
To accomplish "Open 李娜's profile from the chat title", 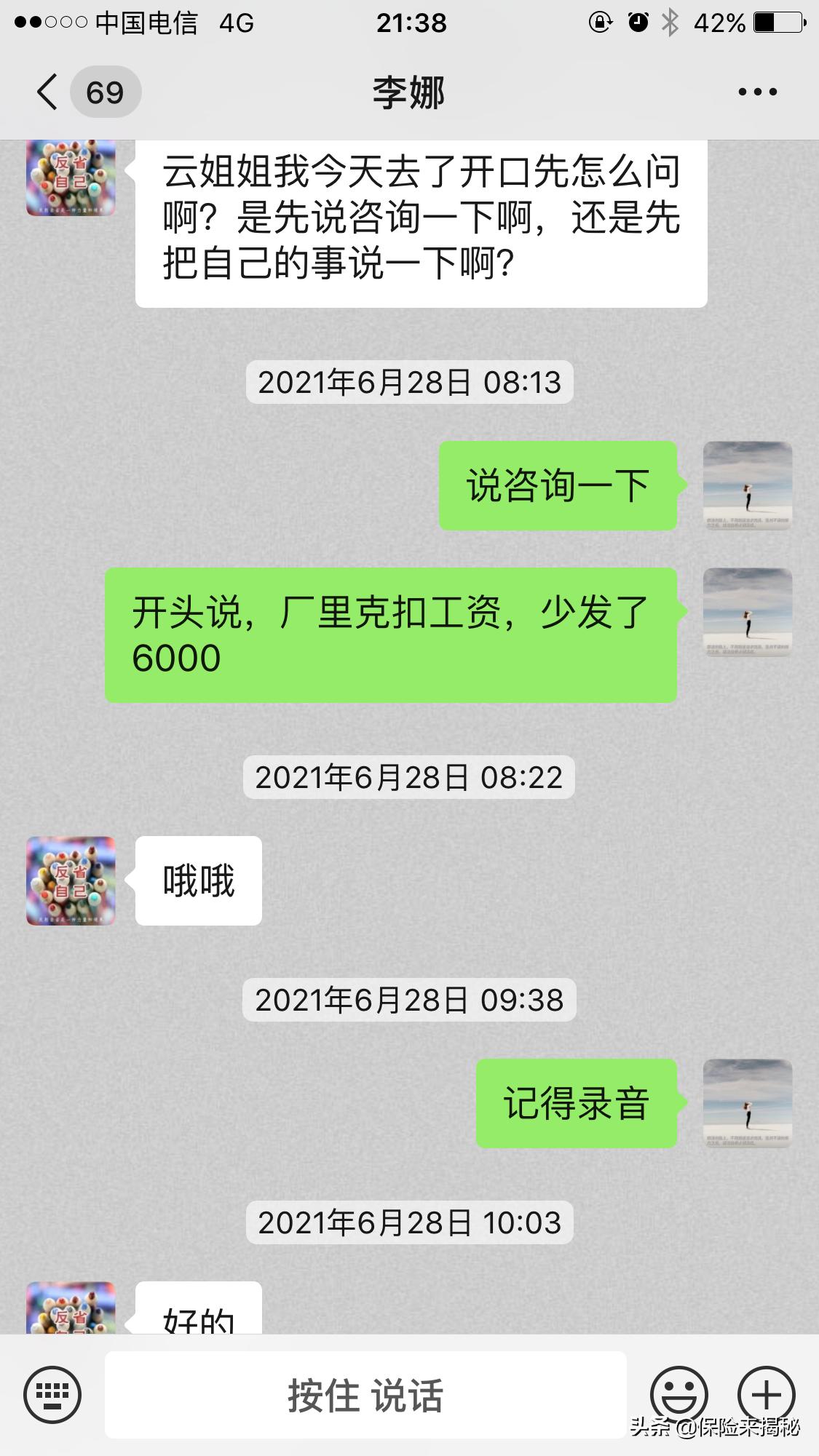I will pos(409,92).
